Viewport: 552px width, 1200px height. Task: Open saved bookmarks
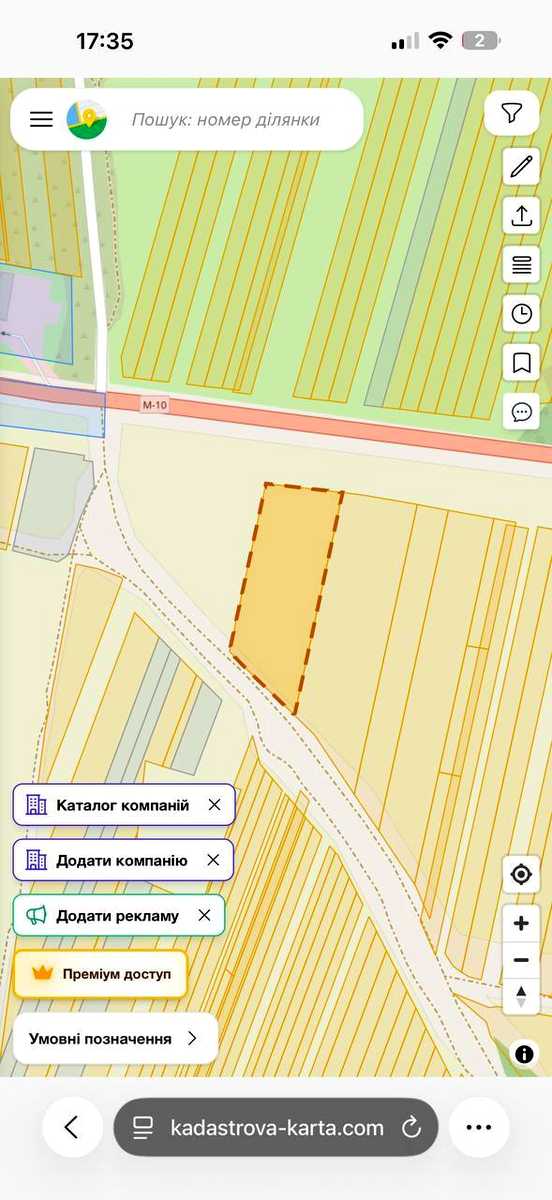(x=521, y=363)
